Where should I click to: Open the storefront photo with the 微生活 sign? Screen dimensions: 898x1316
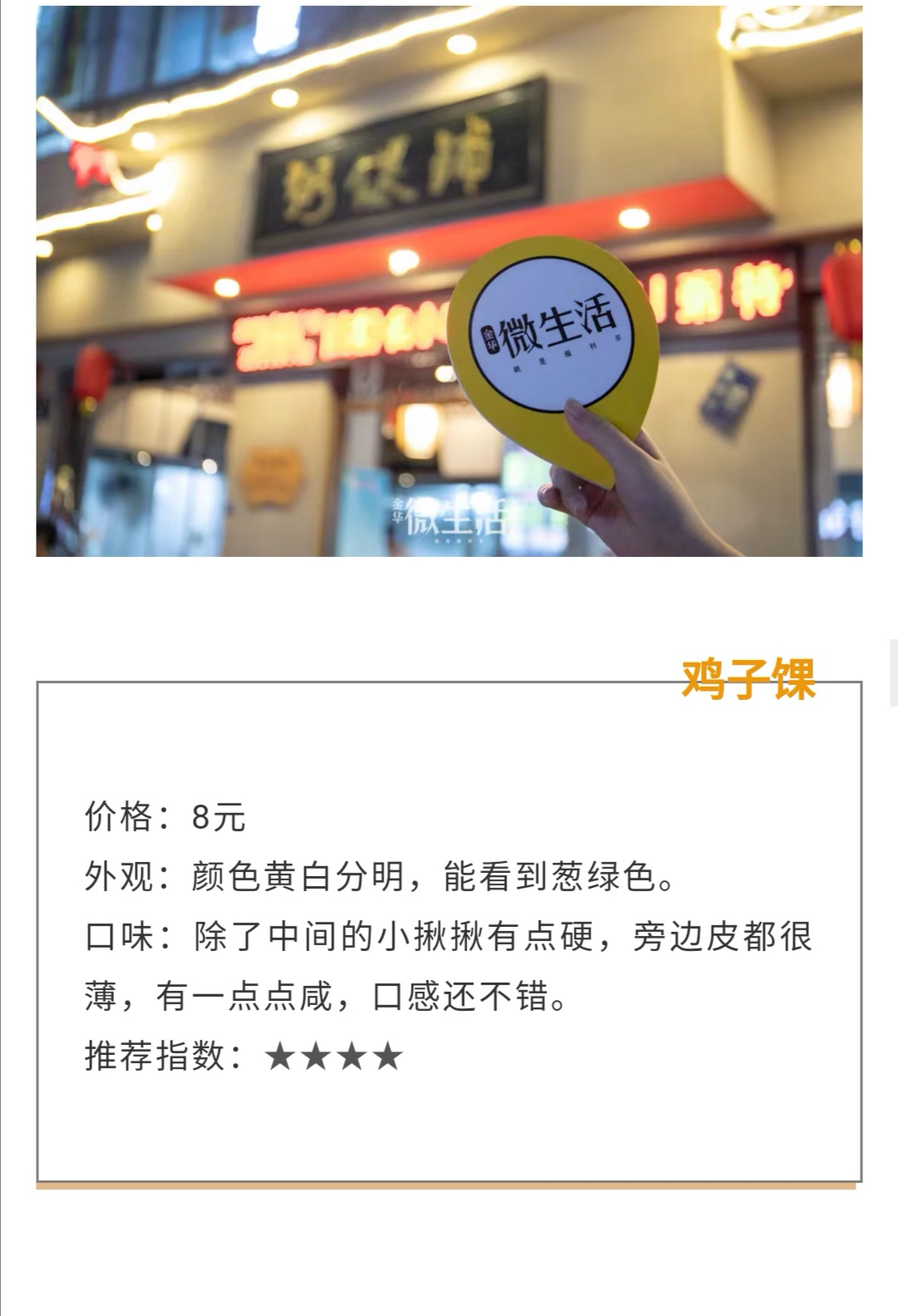[449, 281]
